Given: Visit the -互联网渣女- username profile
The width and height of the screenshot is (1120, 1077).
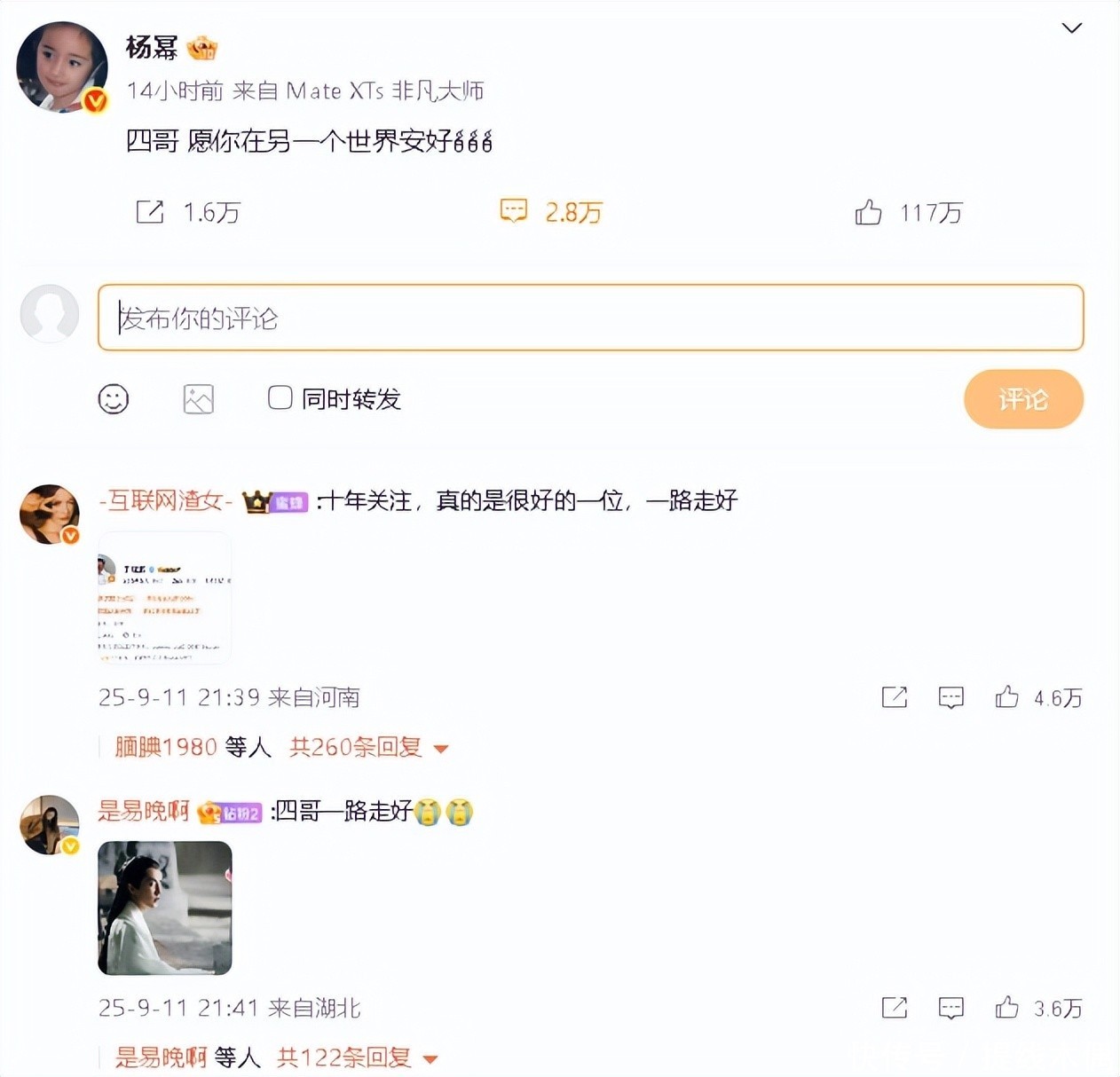Looking at the screenshot, I should pyautogui.click(x=166, y=501).
